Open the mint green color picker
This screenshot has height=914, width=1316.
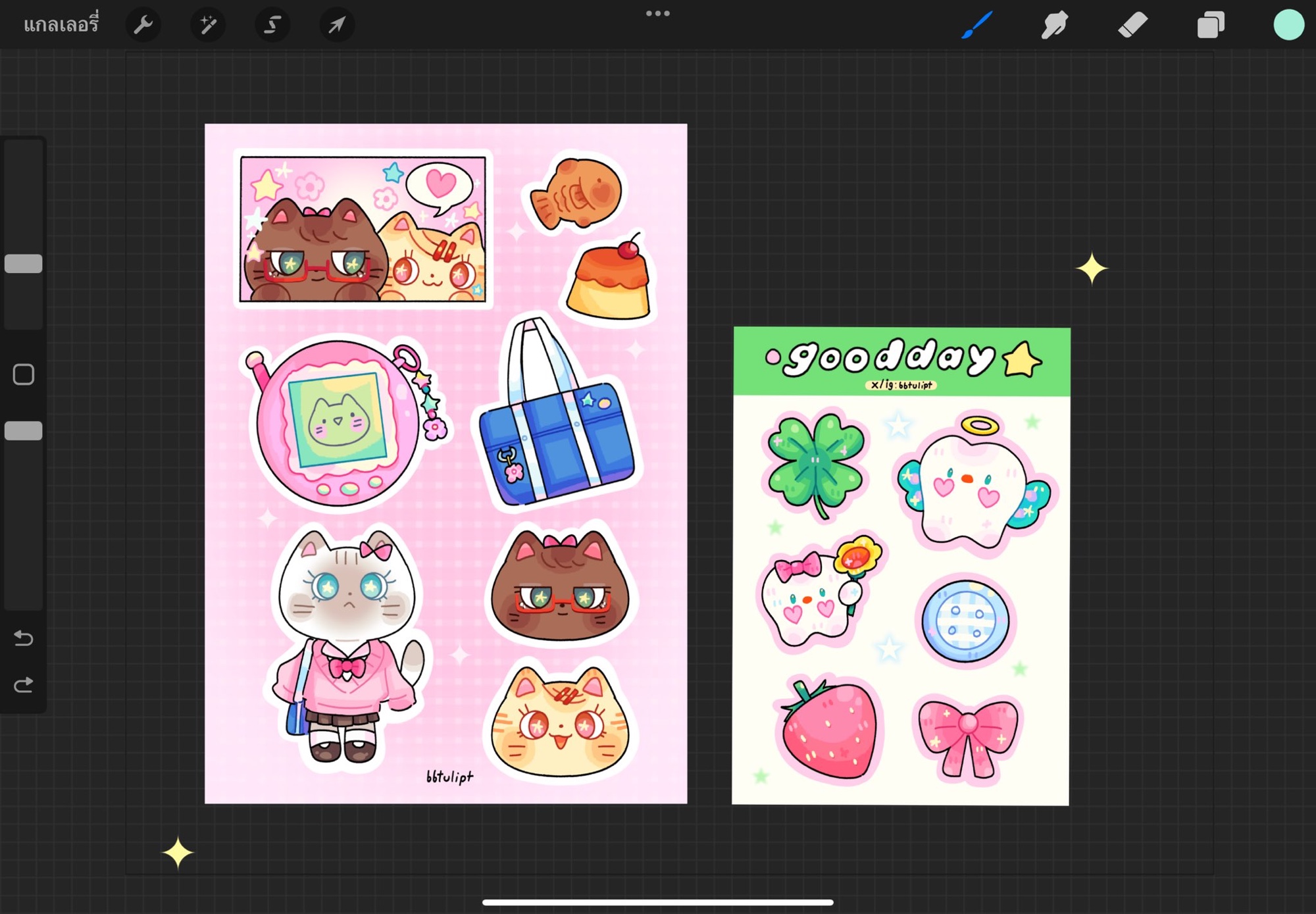(1288, 25)
